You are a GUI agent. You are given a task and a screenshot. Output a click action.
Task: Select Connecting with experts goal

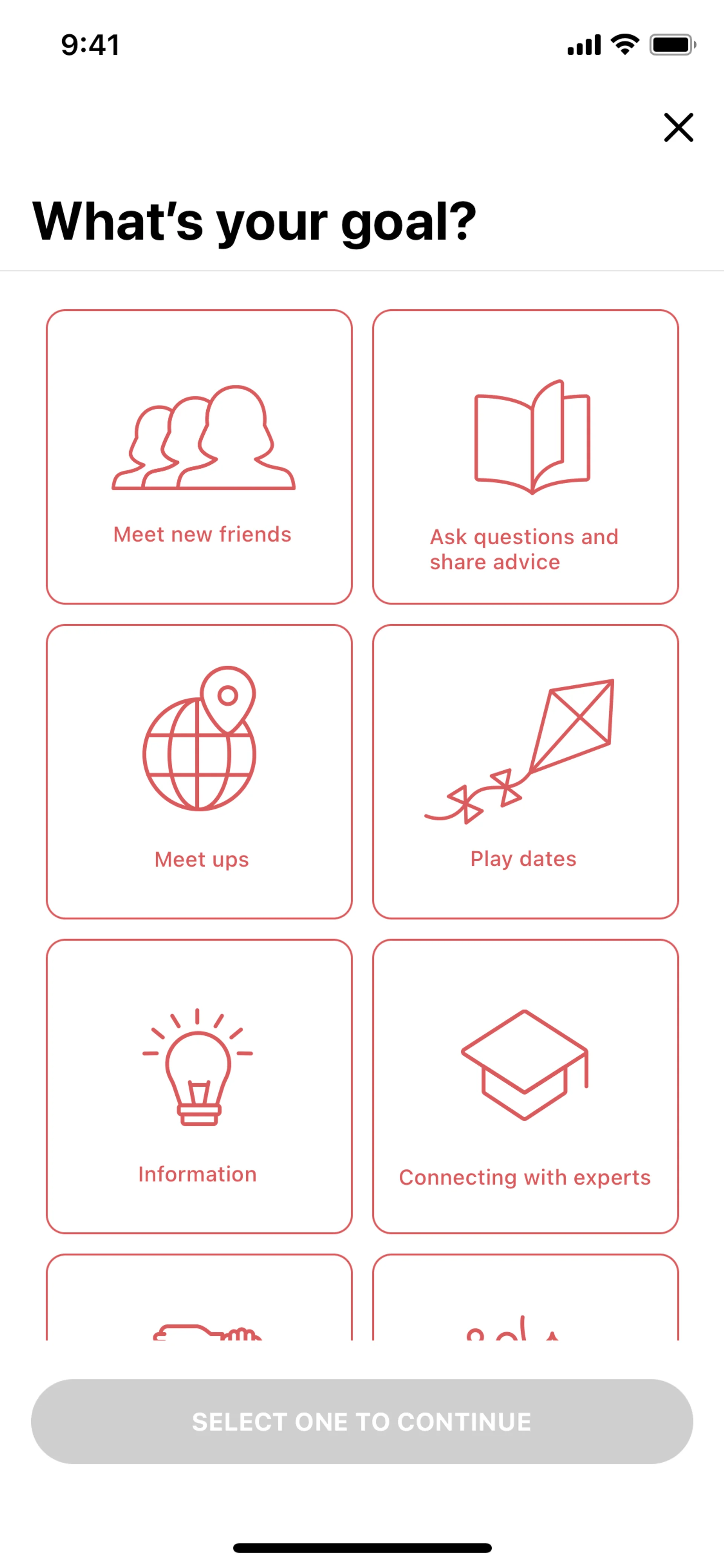(x=525, y=1086)
